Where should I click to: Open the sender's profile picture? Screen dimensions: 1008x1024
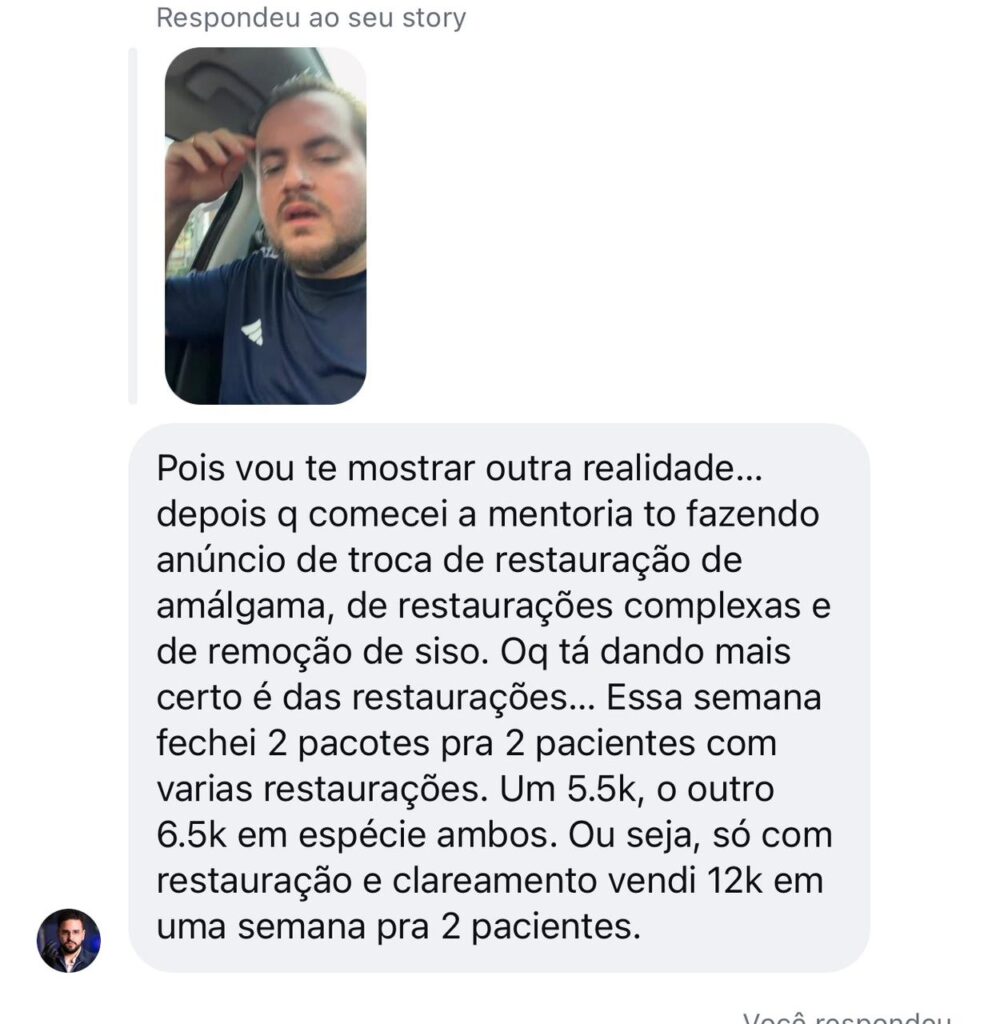pyautogui.click(x=69, y=940)
